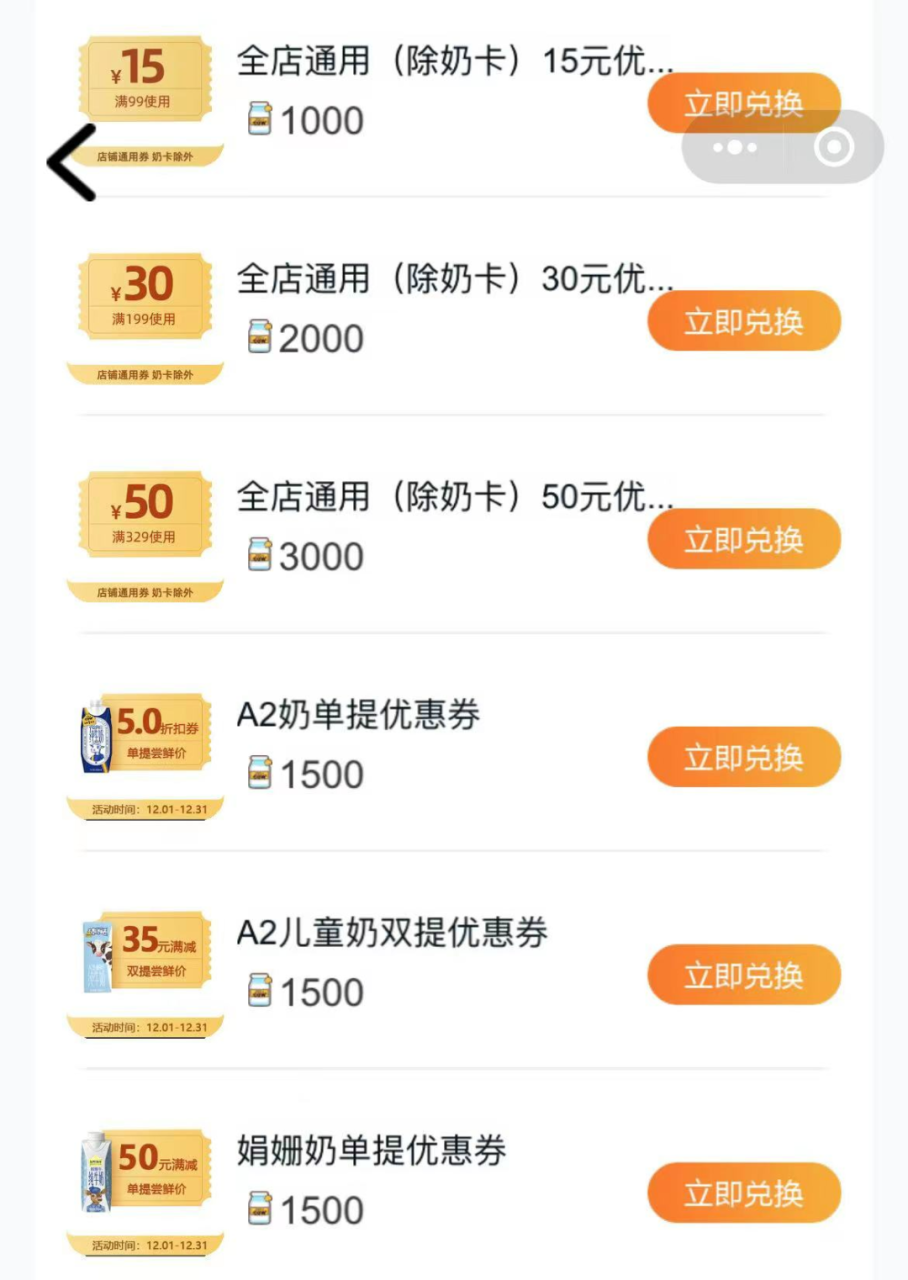The height and width of the screenshot is (1280, 908).
Task: Close the mini program with the circle icon
Action: tap(833, 148)
